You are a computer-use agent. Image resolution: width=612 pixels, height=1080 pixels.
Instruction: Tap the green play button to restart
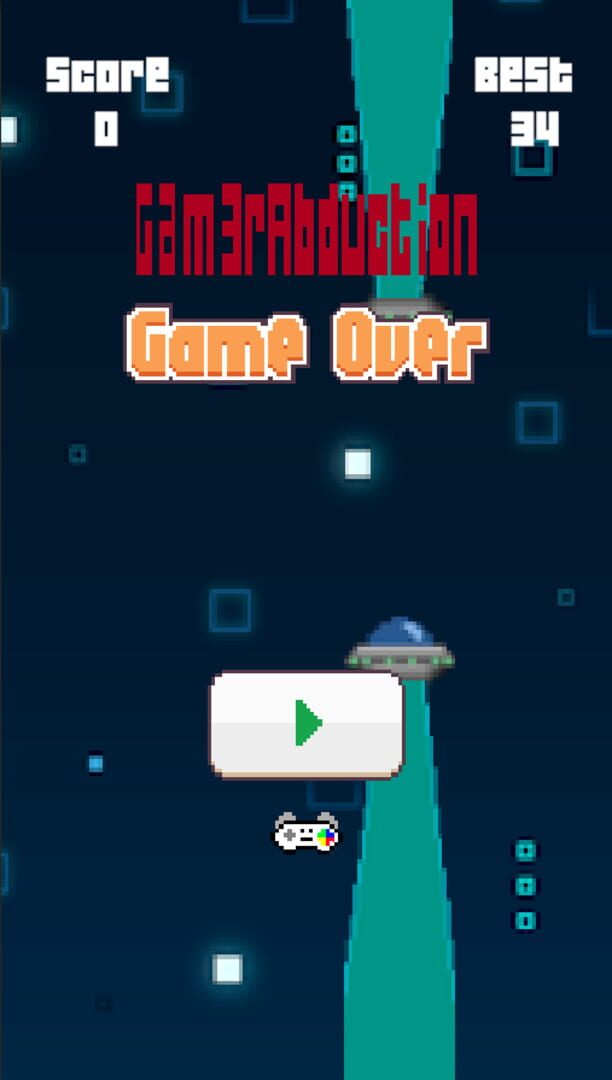(x=306, y=724)
